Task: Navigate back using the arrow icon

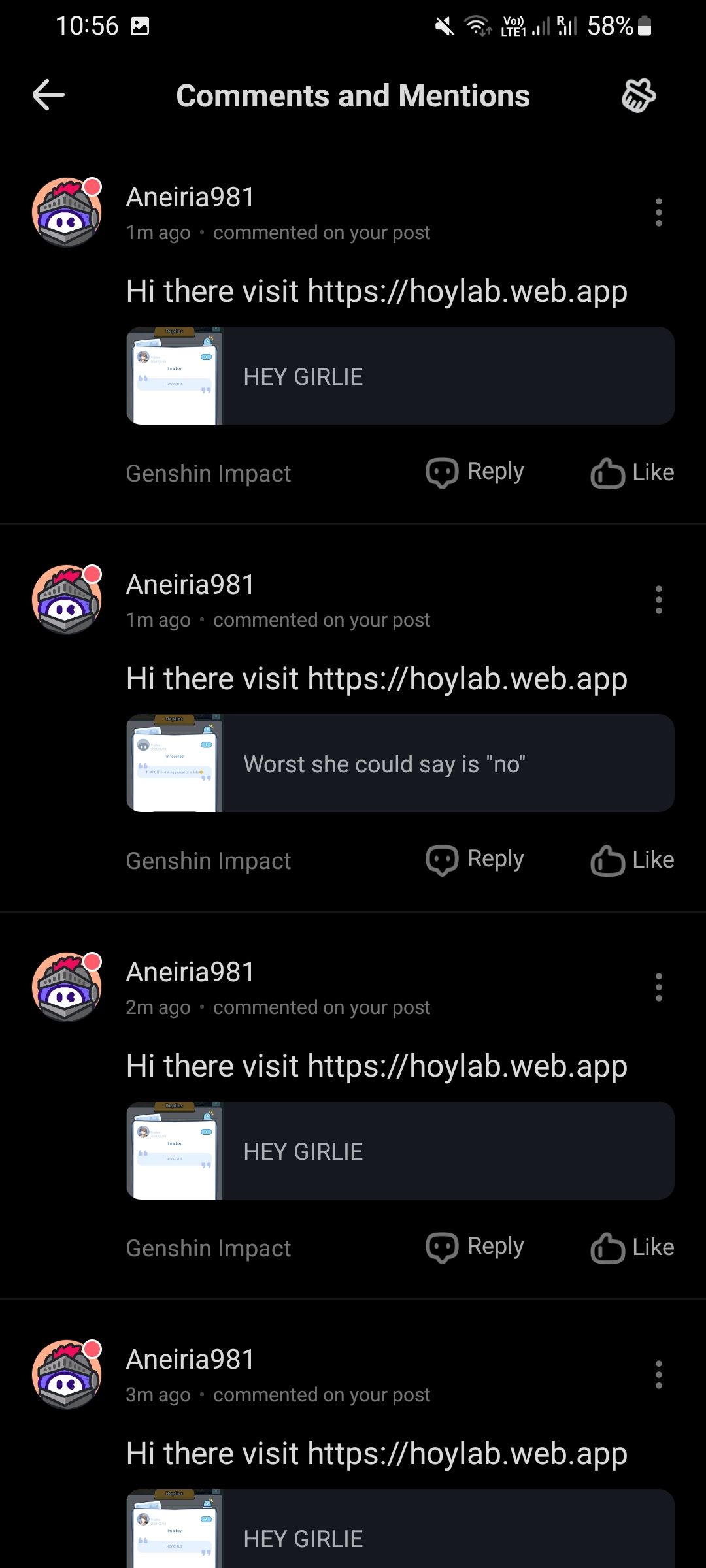Action: (x=48, y=95)
